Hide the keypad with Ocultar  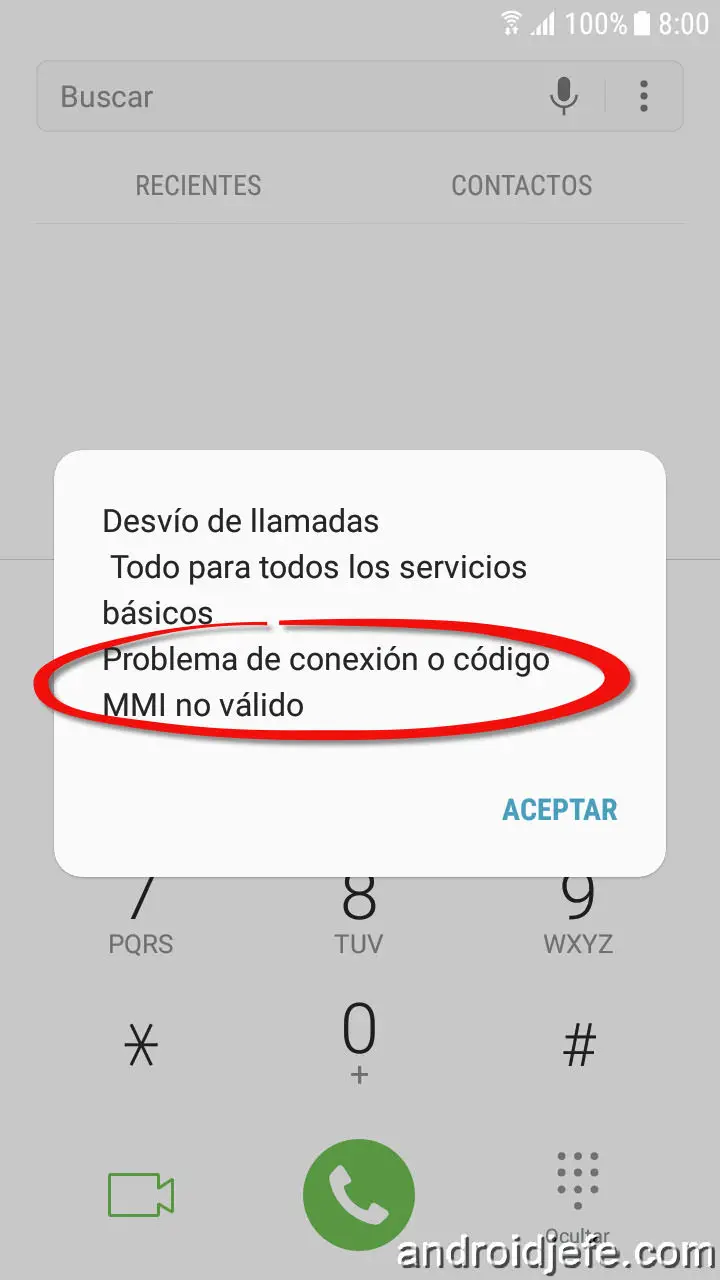coord(578,1197)
